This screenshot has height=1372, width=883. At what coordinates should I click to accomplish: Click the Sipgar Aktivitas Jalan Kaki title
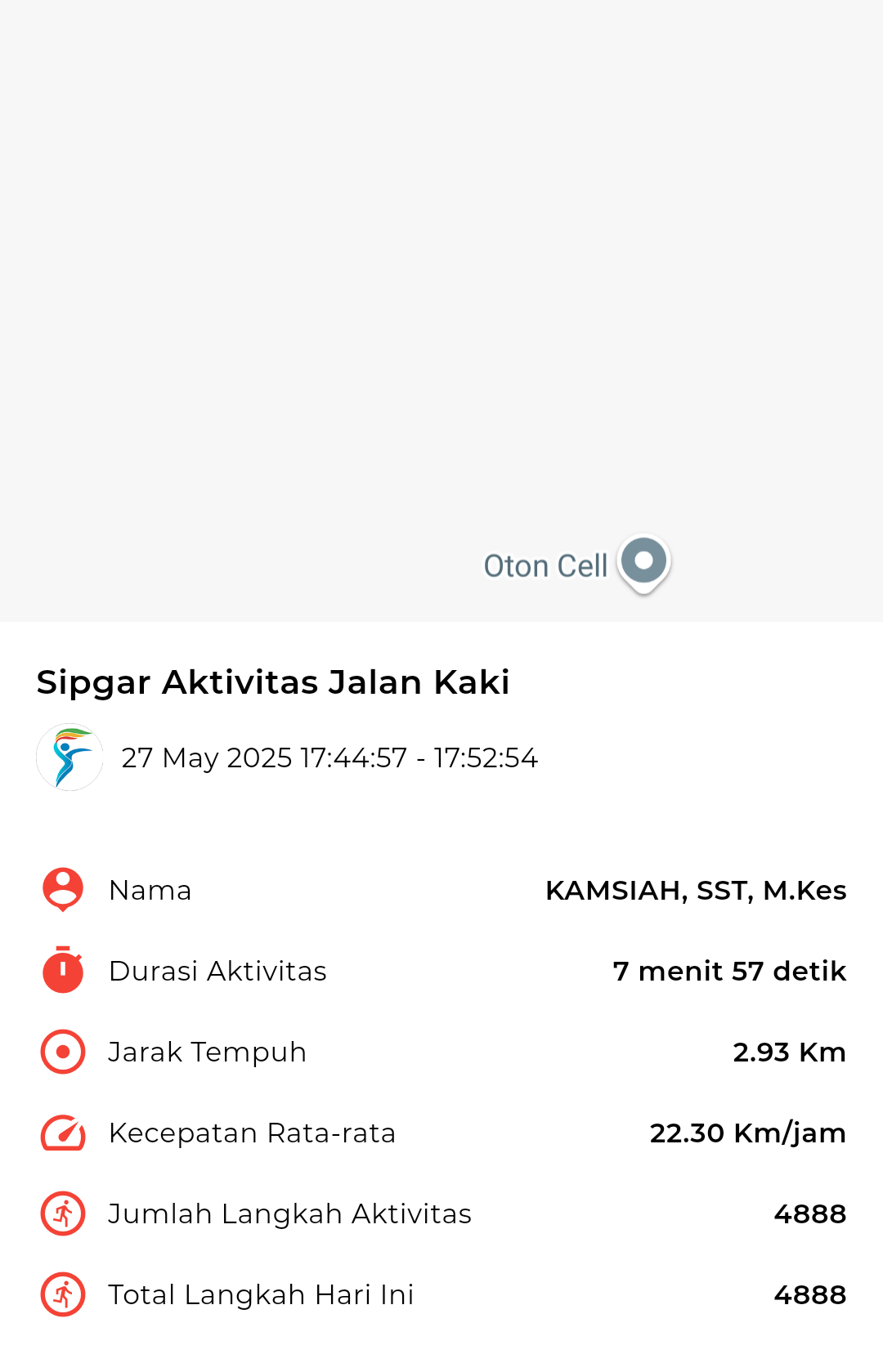pos(273,682)
